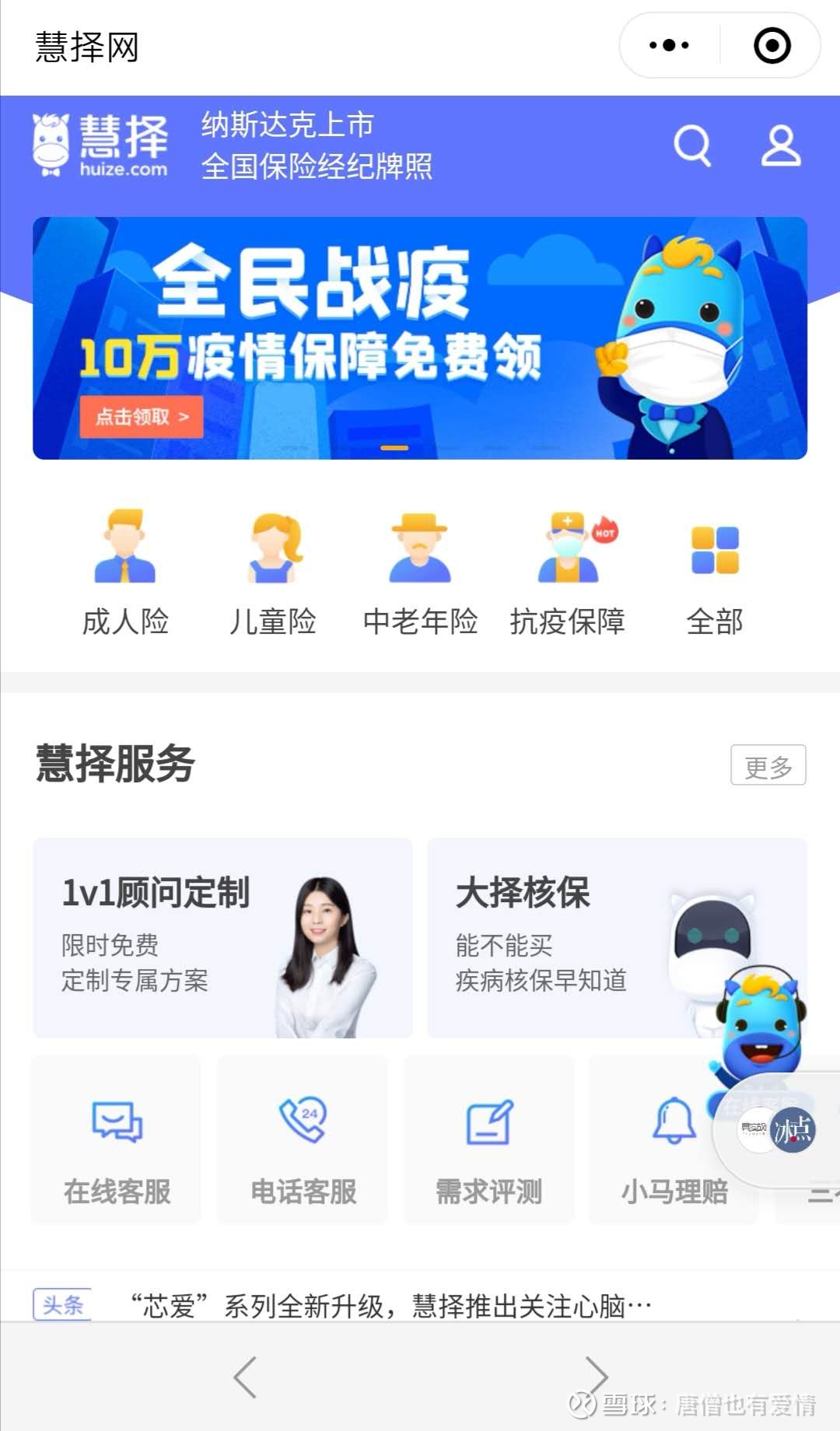Open 小马理赔 claims service
840x1431 pixels.
coord(675,1141)
